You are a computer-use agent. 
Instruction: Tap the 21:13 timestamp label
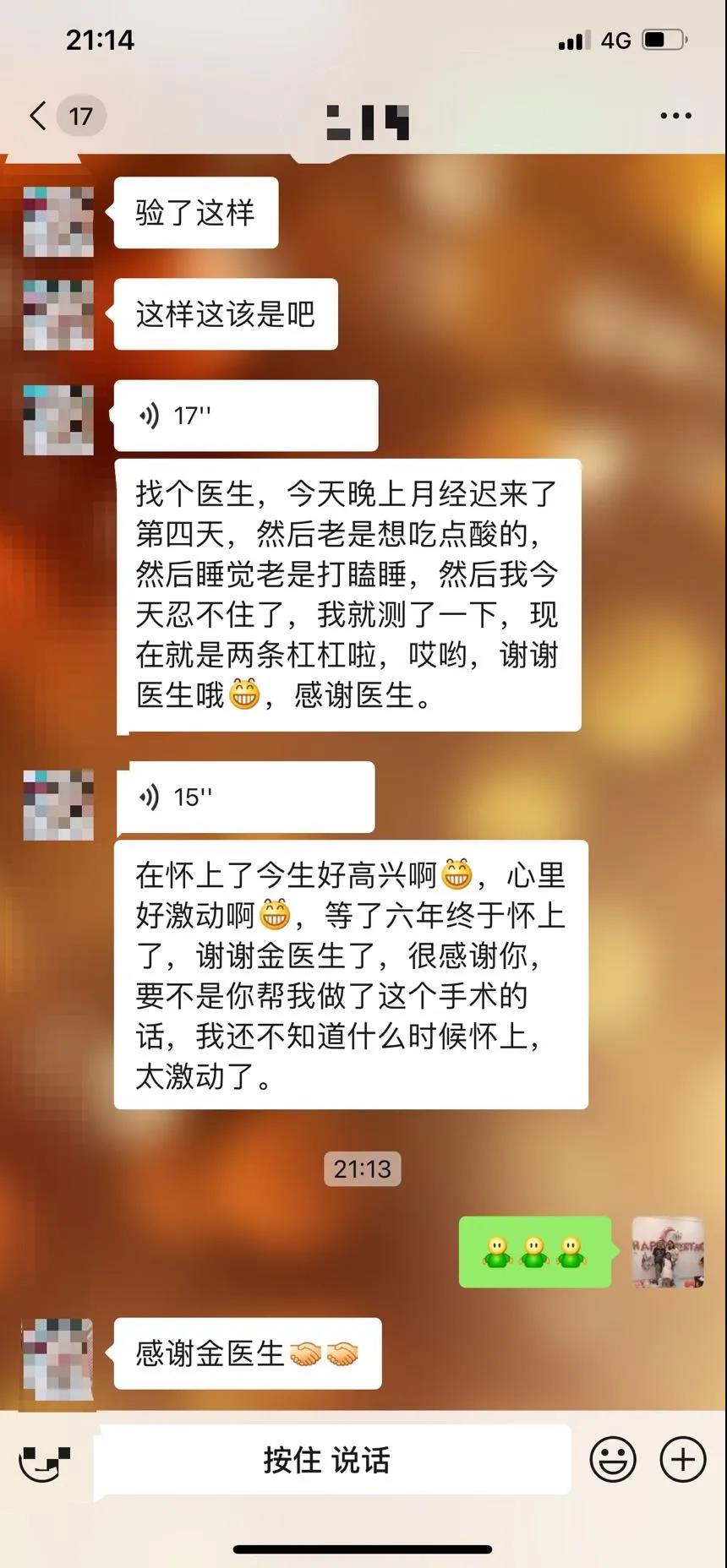tap(362, 1170)
